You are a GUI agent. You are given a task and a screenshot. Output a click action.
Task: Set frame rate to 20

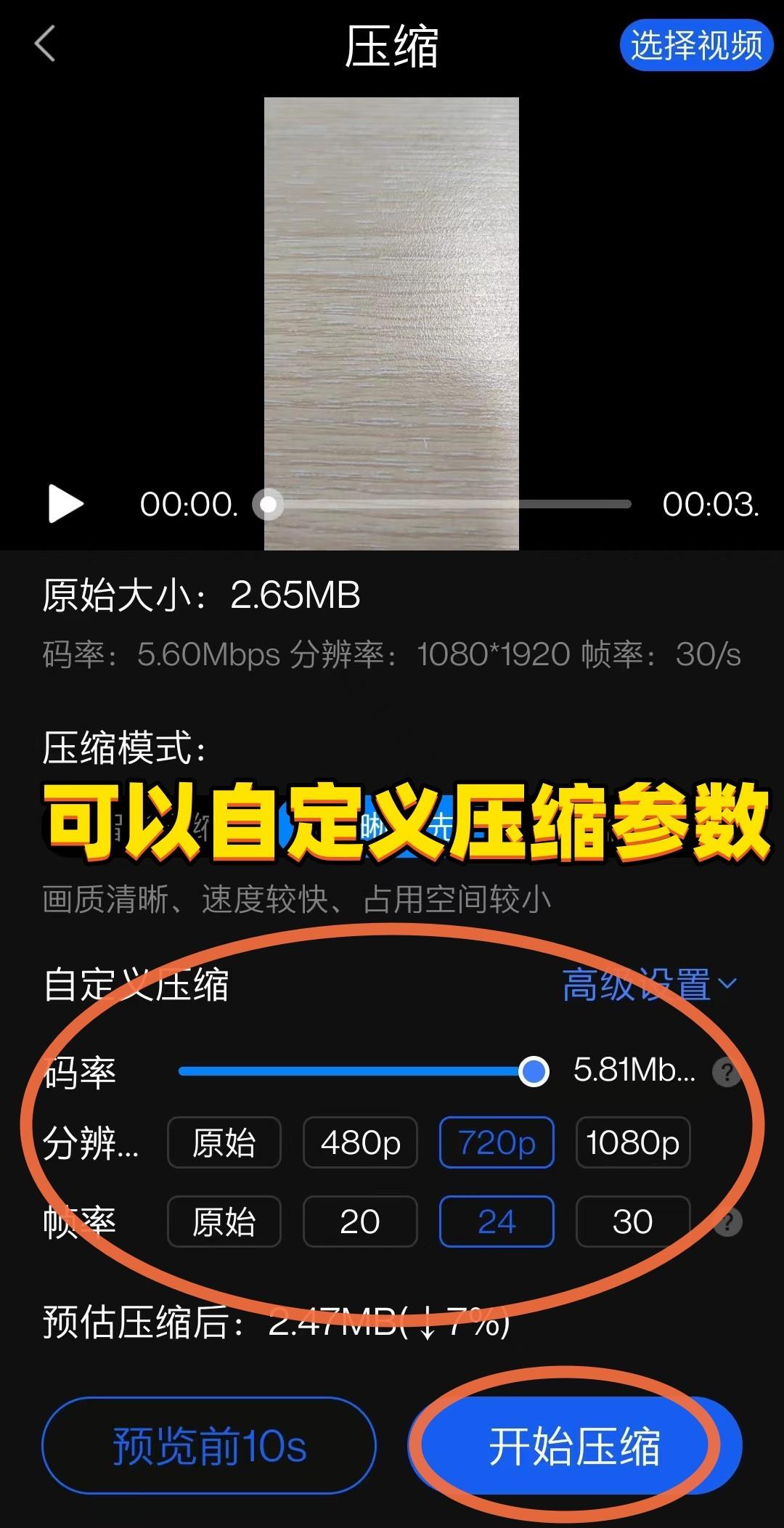[360, 1222]
